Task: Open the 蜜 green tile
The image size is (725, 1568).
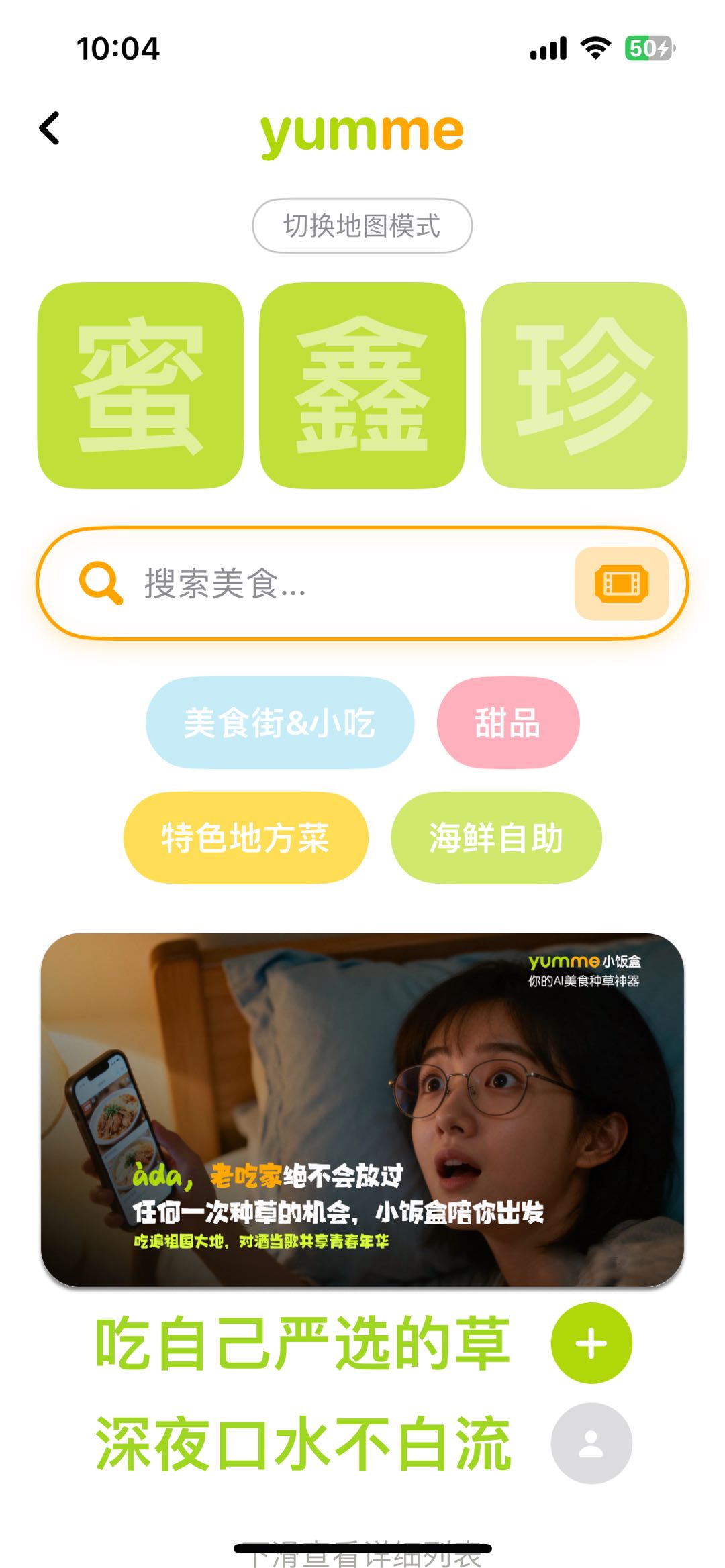Action: pos(140,385)
